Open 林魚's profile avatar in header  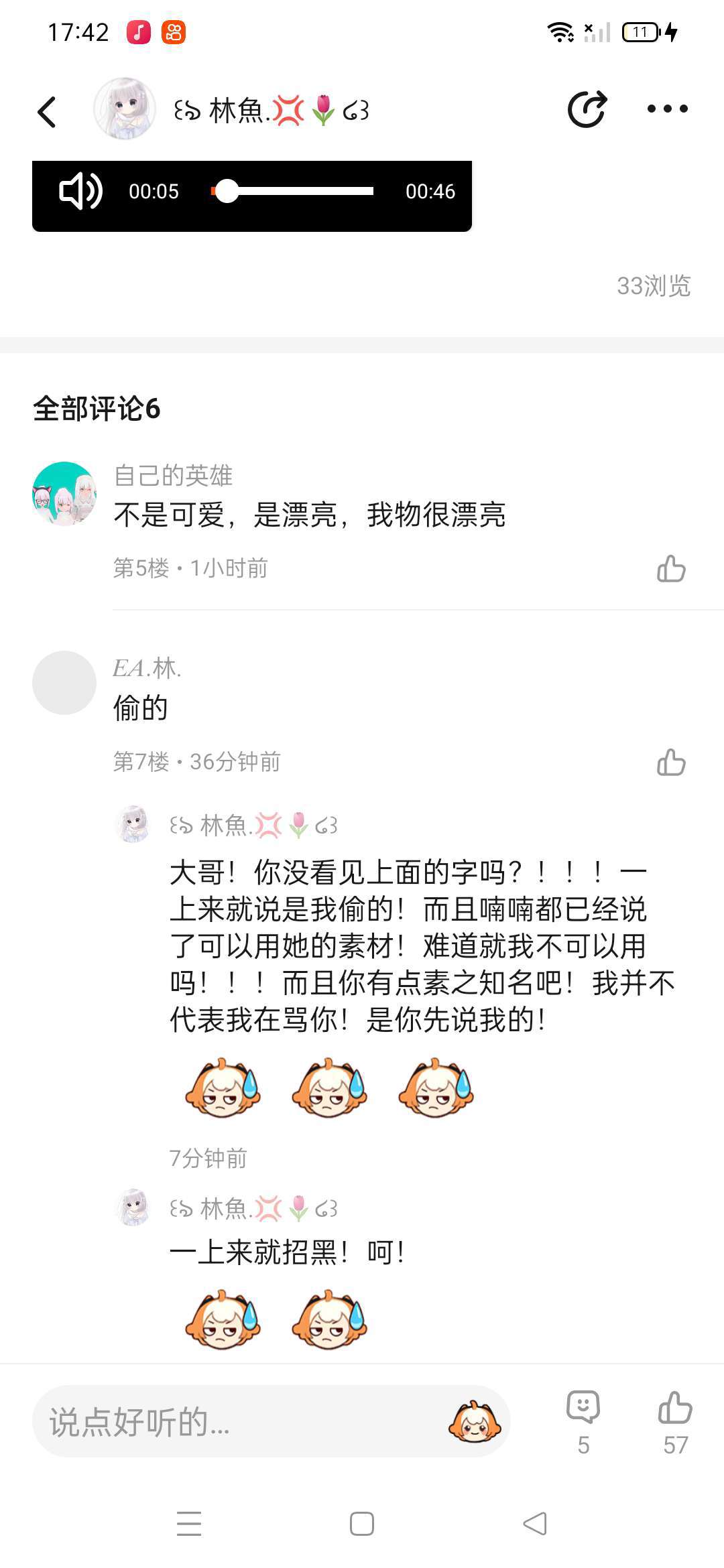coord(125,109)
